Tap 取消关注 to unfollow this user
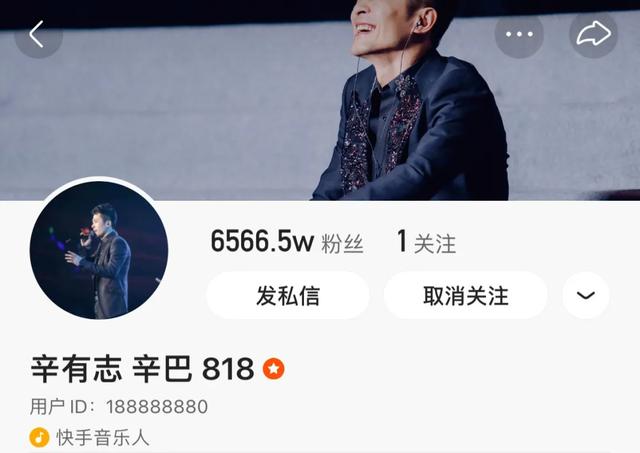The height and width of the screenshot is (453, 640). point(465,296)
